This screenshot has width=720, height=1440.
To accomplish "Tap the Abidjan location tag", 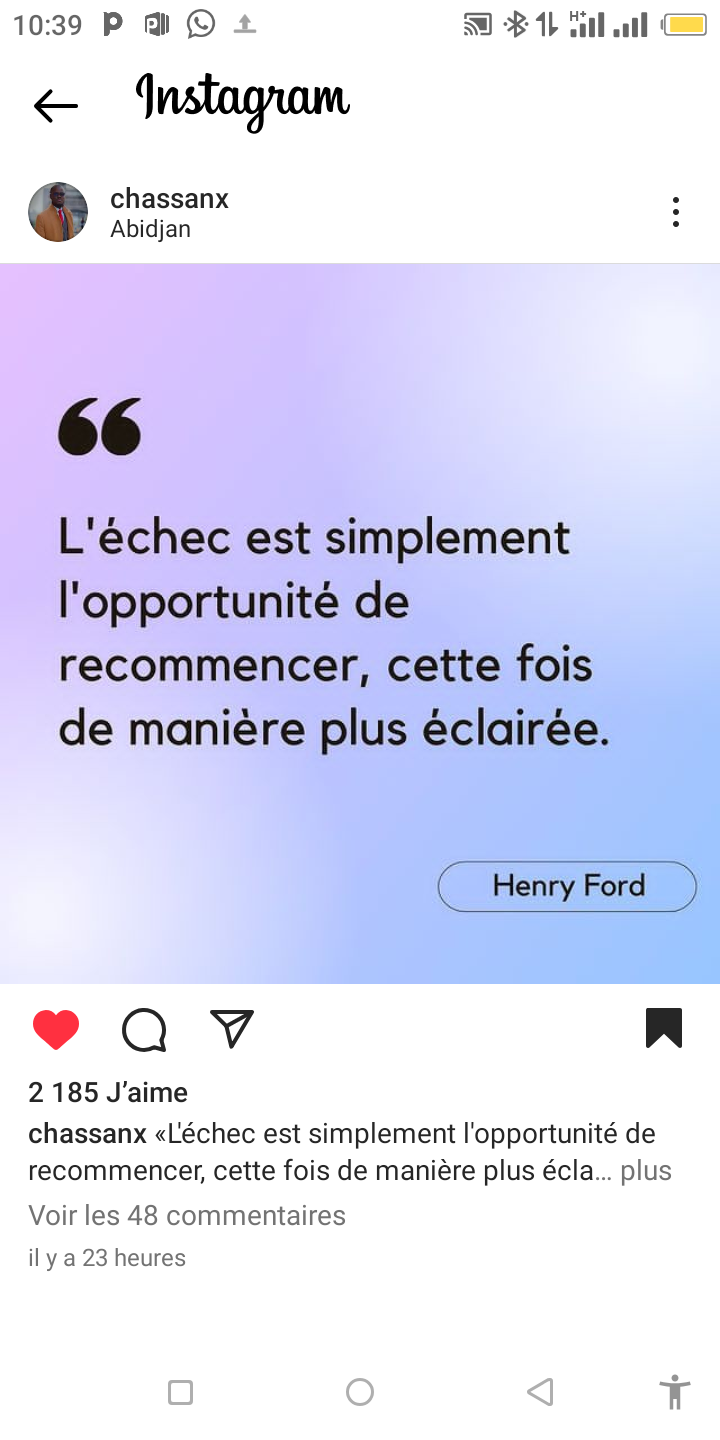I will tap(150, 229).
